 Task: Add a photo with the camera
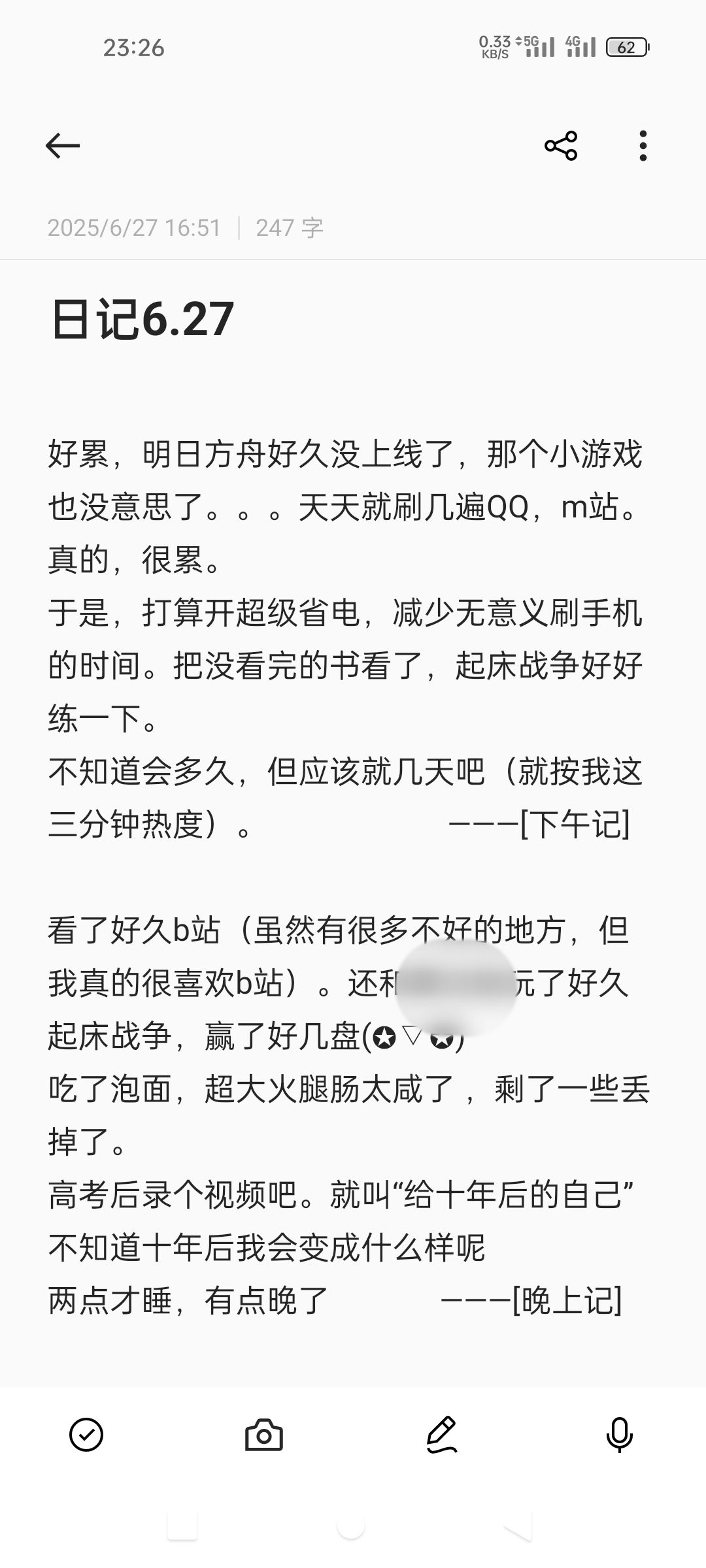[264, 1435]
